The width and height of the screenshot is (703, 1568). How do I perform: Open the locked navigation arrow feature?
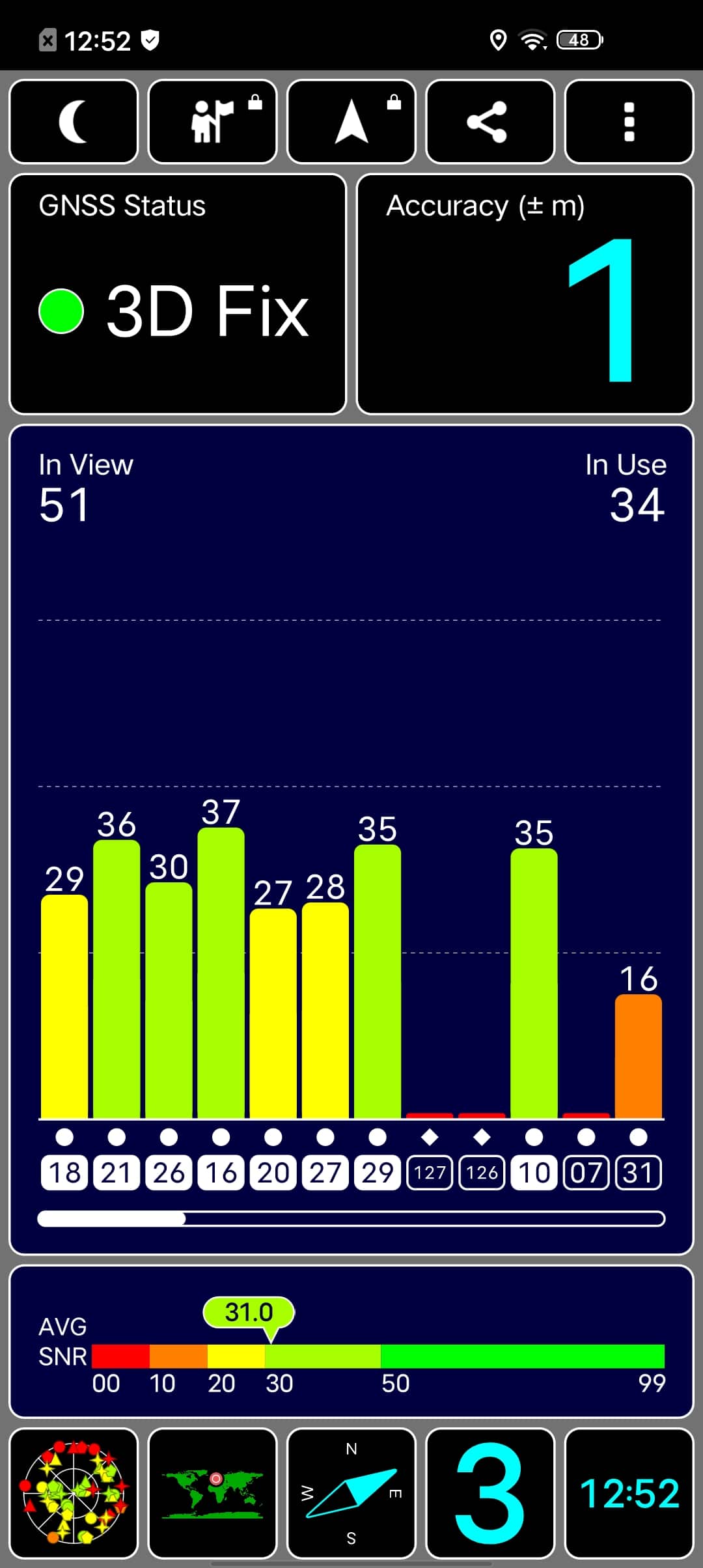click(351, 122)
